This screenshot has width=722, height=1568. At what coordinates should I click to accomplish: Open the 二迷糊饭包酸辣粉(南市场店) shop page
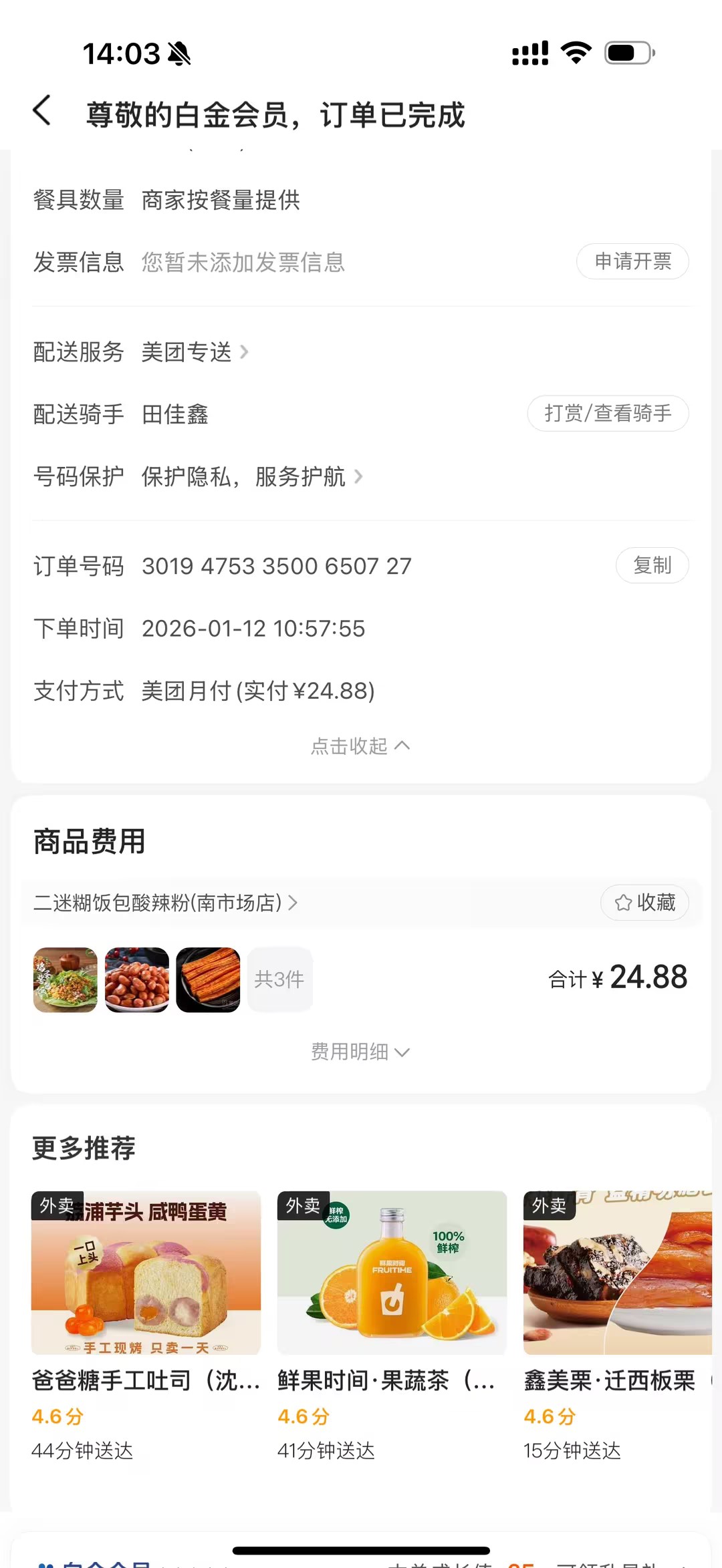(x=165, y=903)
